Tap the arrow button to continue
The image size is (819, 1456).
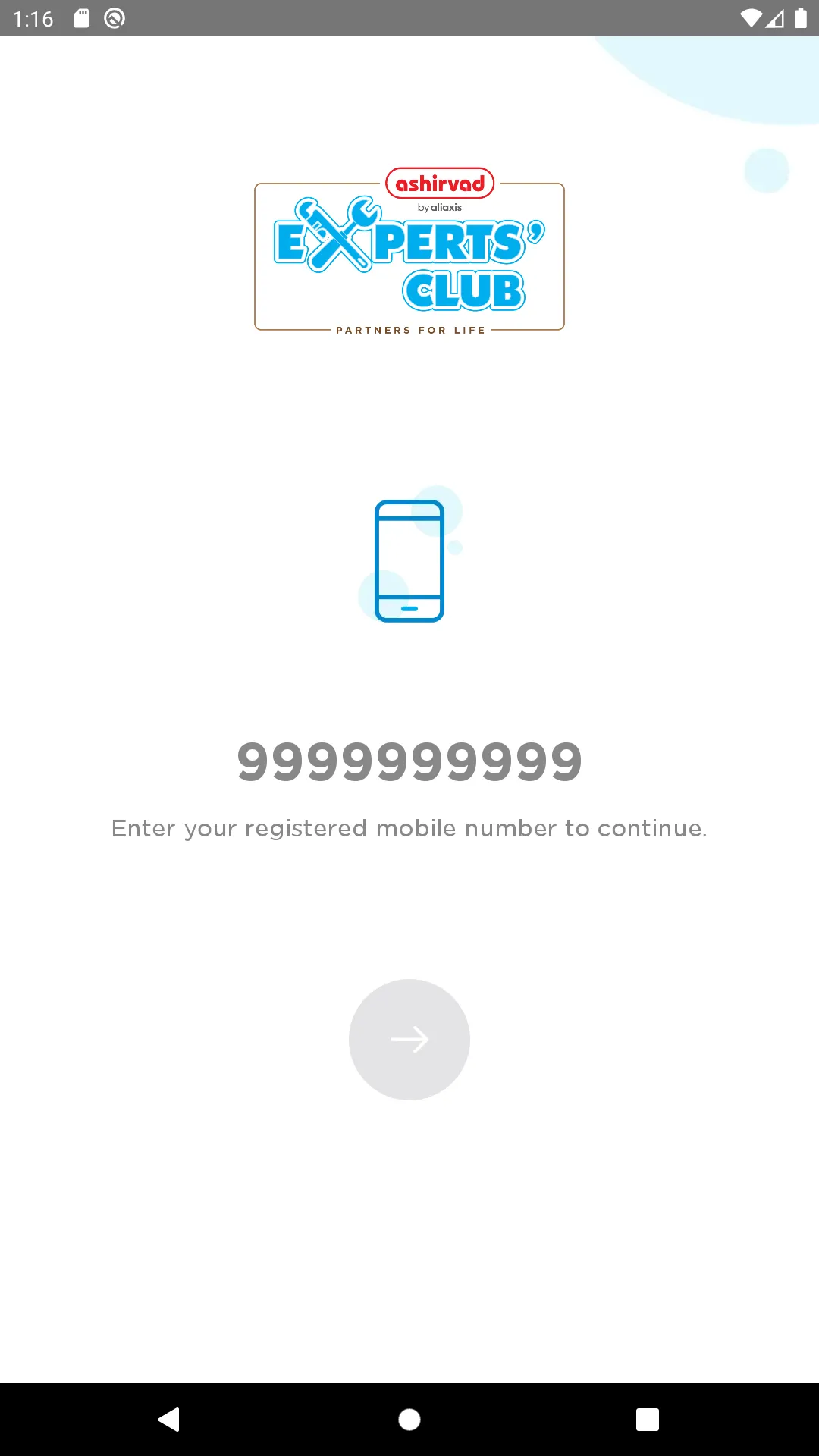pyautogui.click(x=409, y=1039)
